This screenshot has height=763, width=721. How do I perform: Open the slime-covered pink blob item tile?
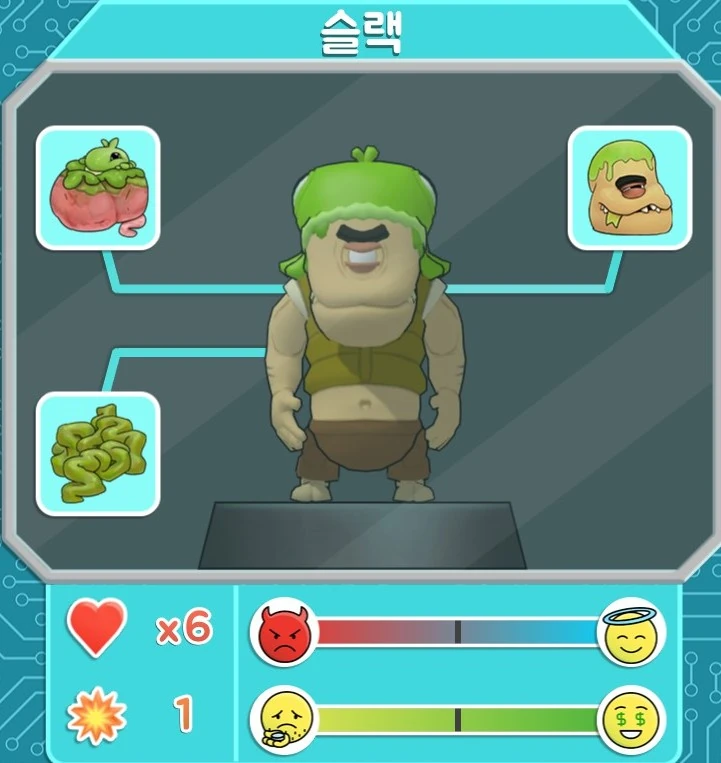click(x=98, y=188)
